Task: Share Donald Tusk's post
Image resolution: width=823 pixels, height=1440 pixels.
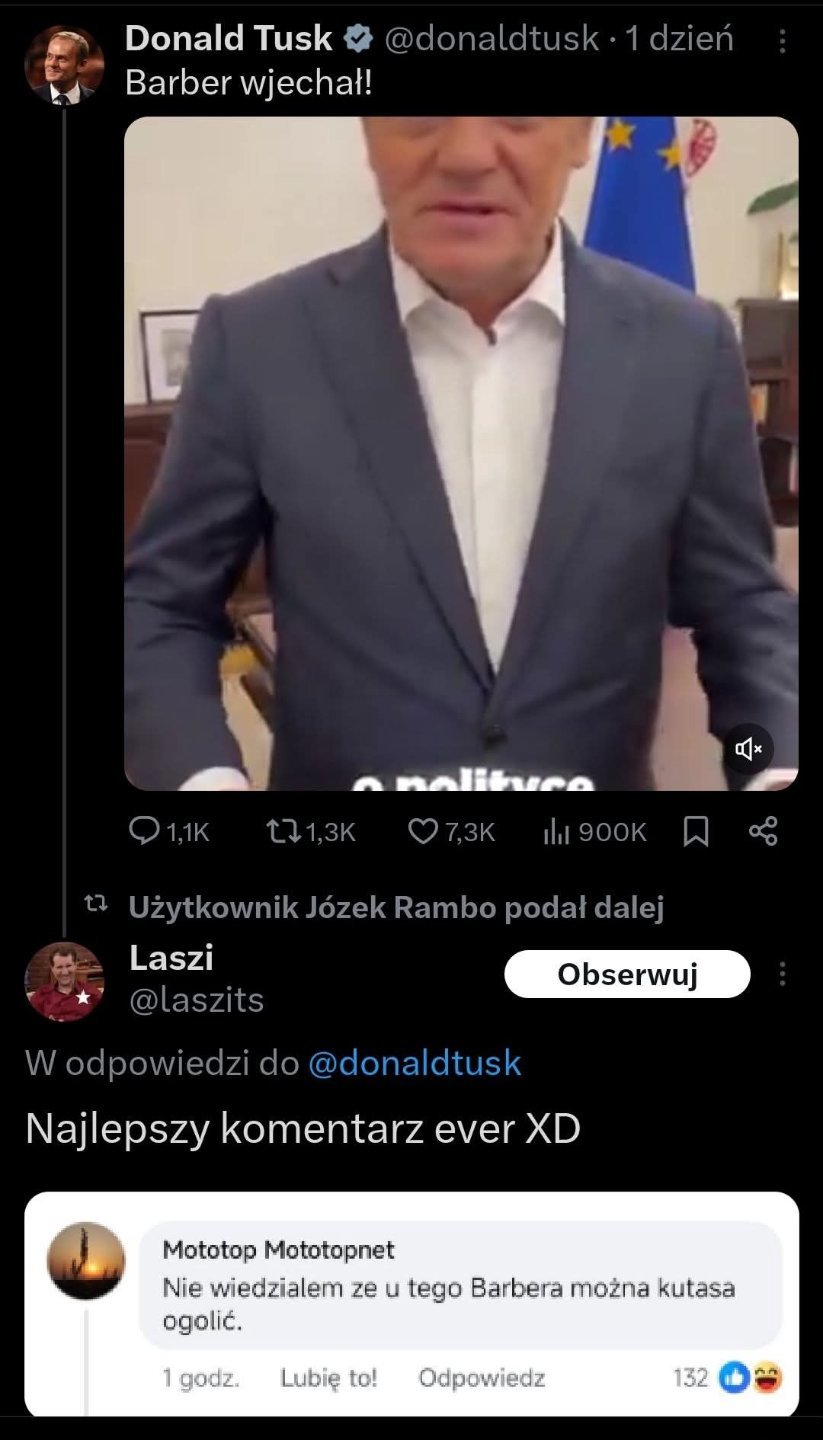Action: [763, 831]
